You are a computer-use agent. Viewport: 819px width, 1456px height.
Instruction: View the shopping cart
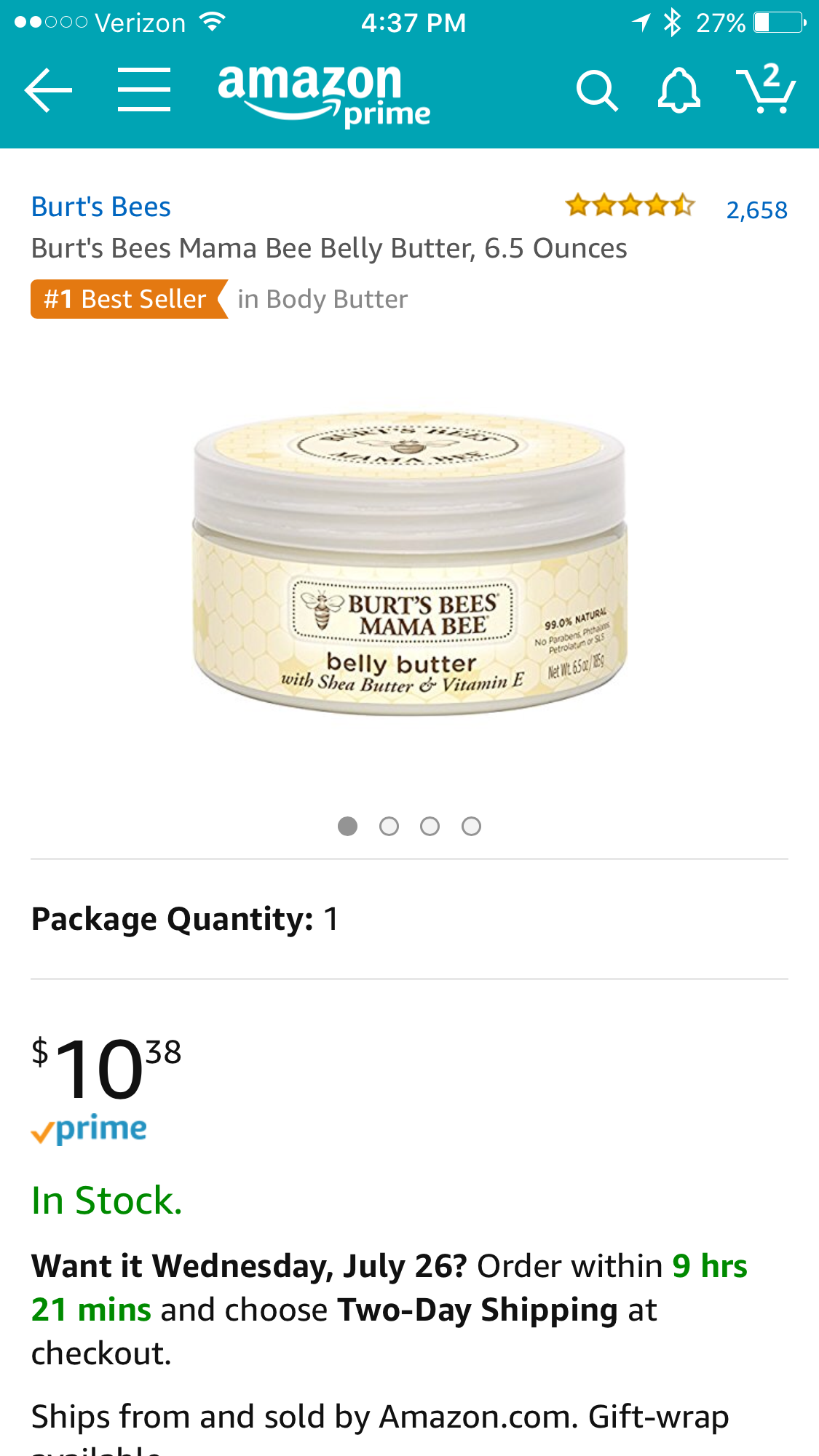(x=766, y=90)
